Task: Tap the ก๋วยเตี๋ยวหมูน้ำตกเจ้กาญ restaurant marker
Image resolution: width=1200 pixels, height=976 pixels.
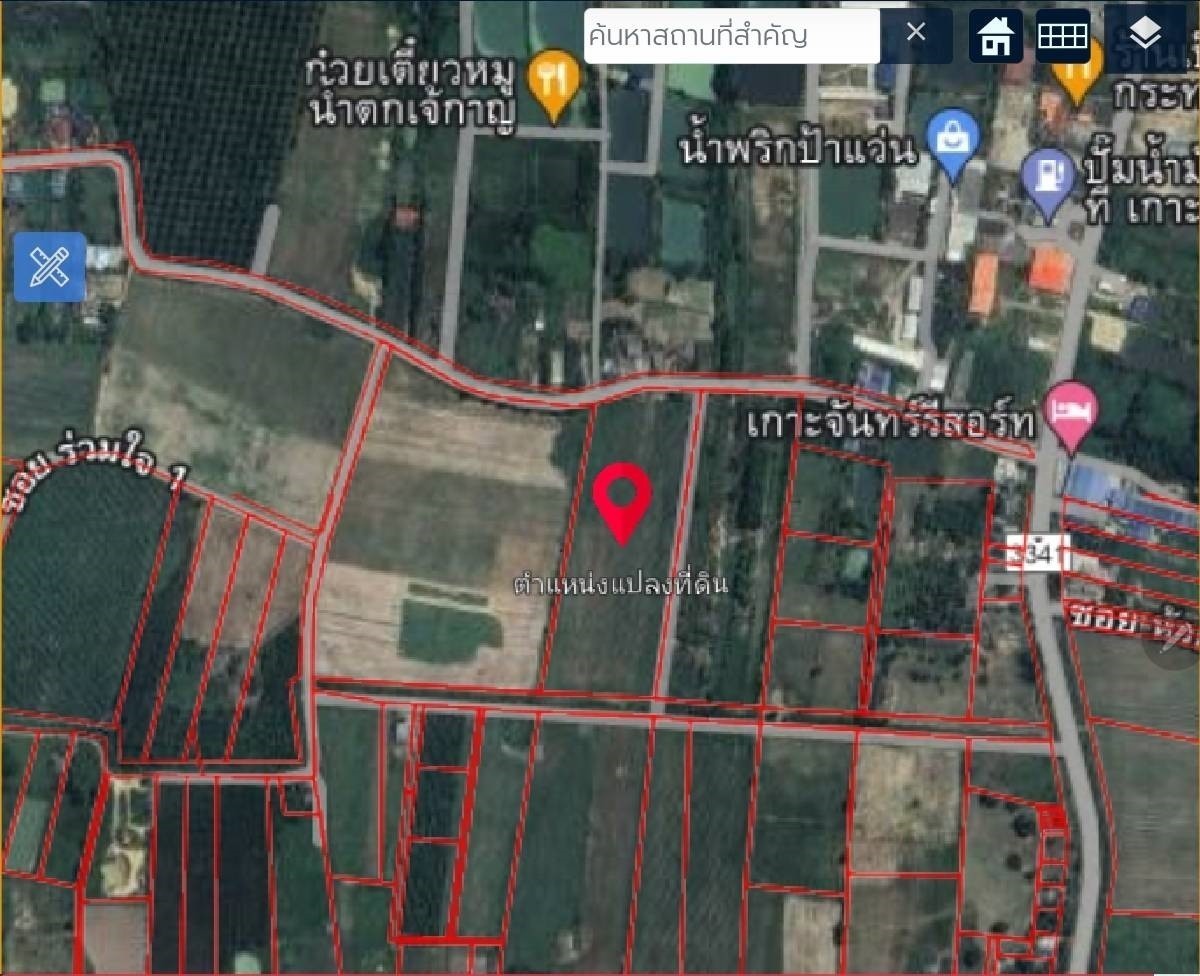Action: click(551, 79)
